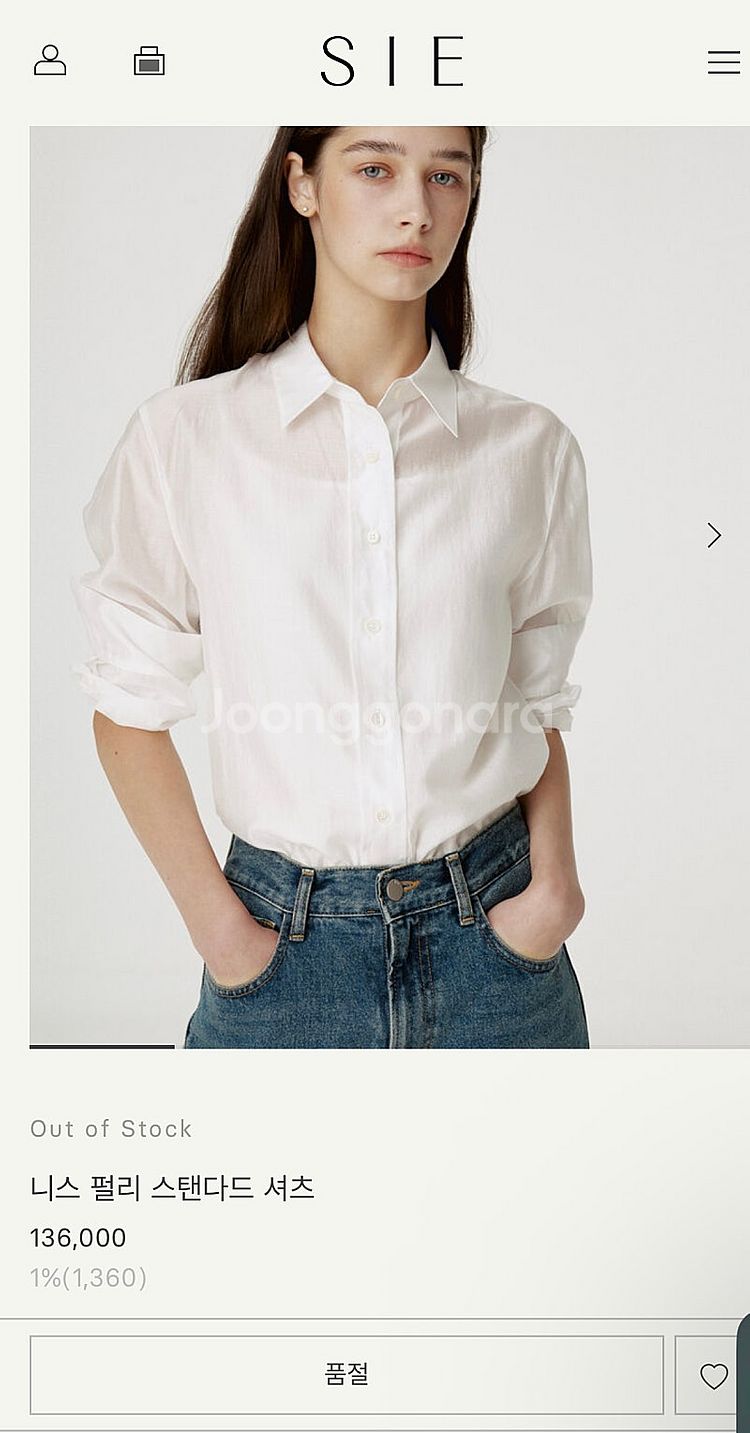Tap the 품절 sold out button
Screen dimensions: 750x1433
347,1374
